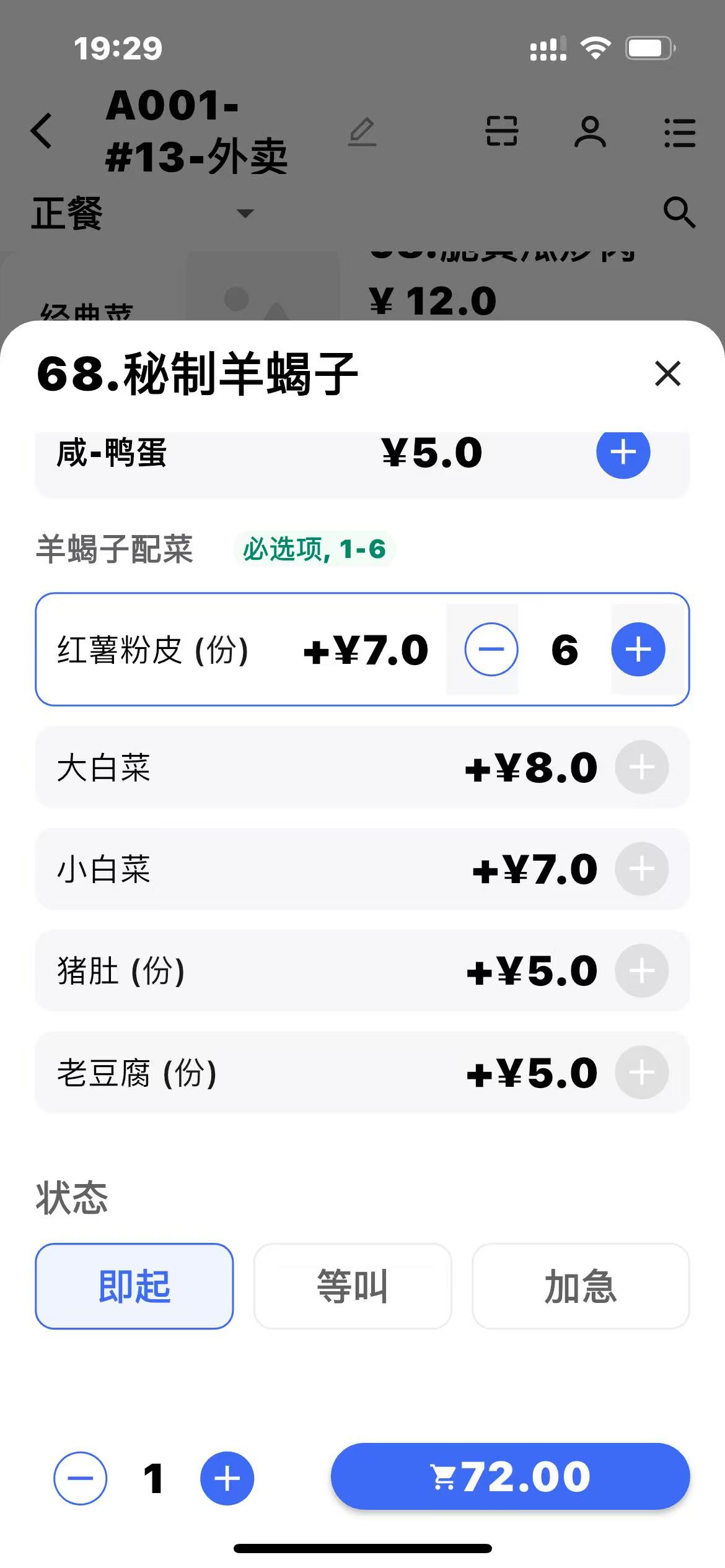Increase the dish count at the bottom
This screenshot has width=725, height=1568.
227,1478
